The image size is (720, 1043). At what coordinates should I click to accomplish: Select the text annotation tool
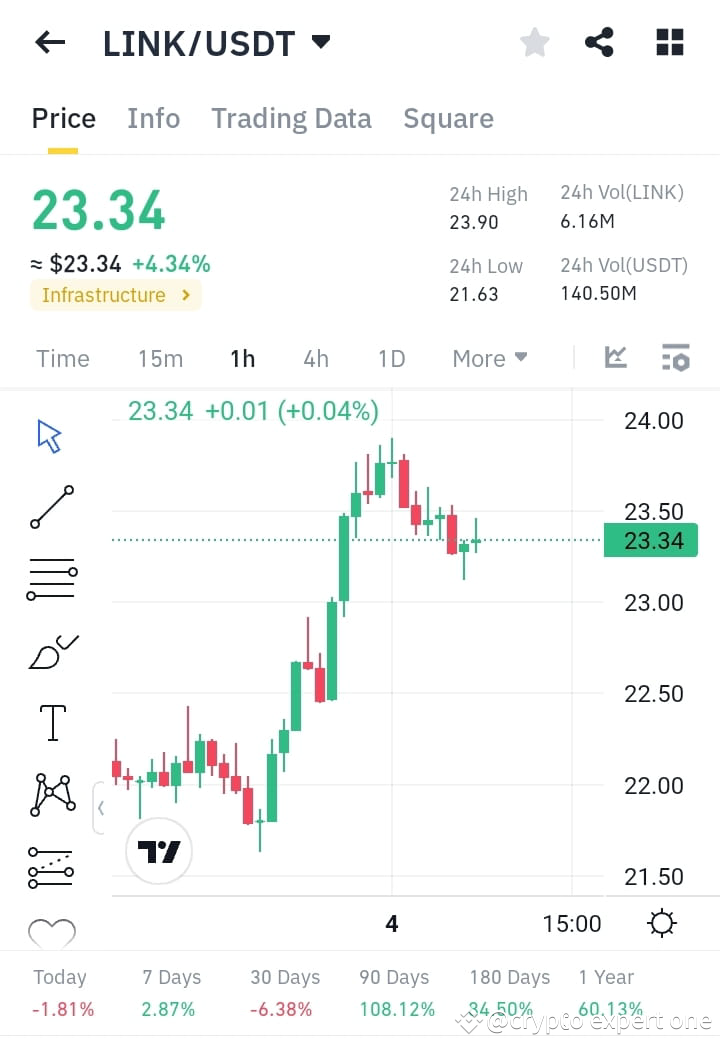(52, 722)
